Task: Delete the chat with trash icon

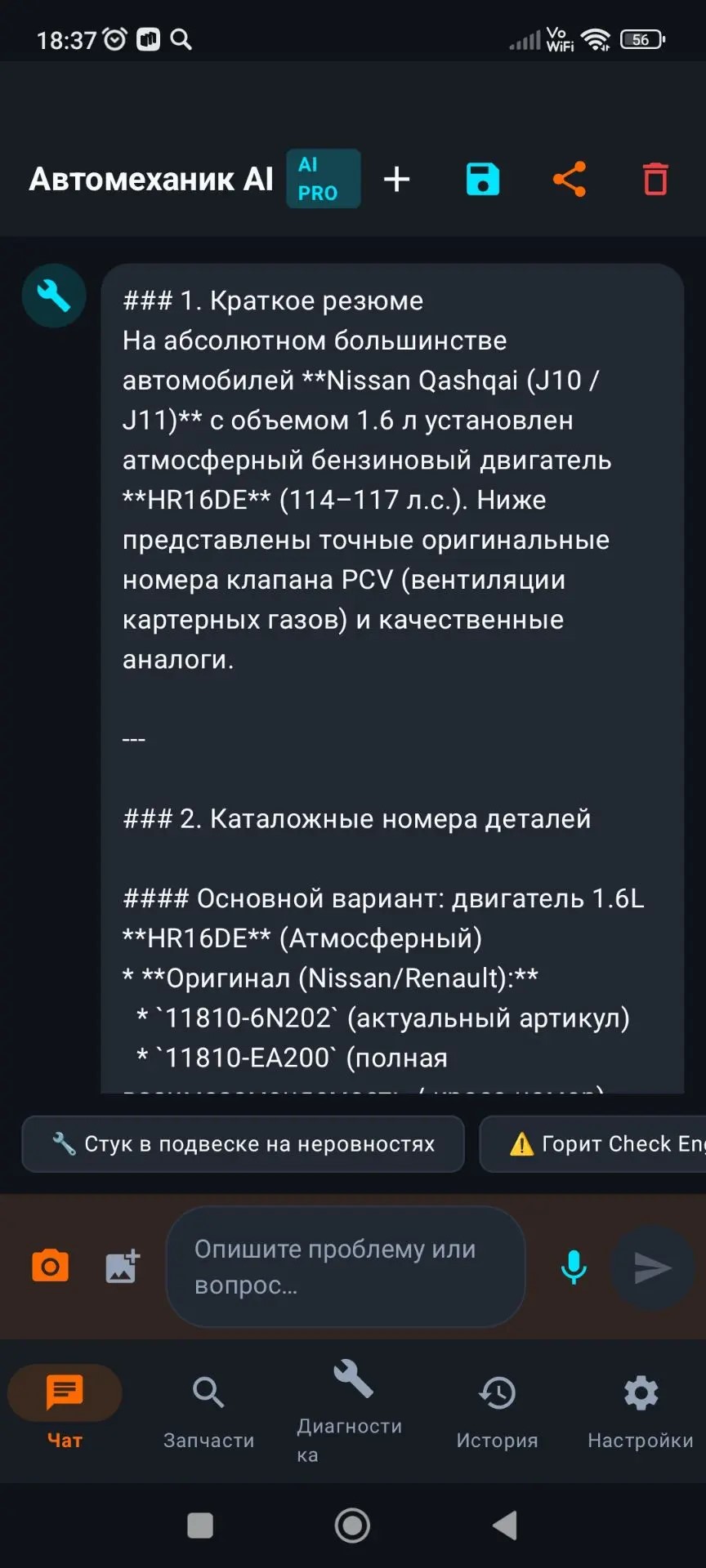Action: (x=655, y=179)
